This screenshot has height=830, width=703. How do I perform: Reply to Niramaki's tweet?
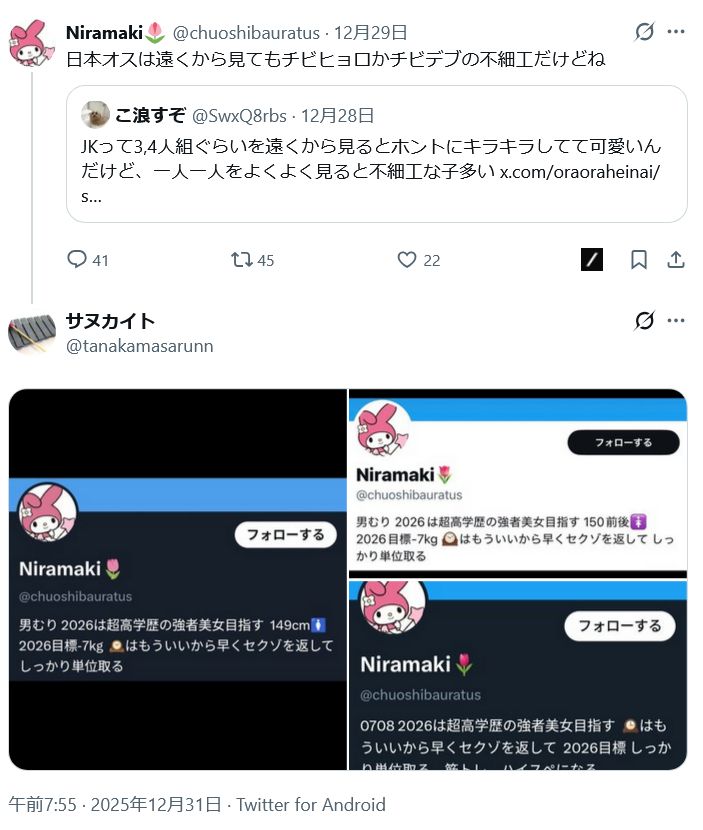(x=78, y=260)
